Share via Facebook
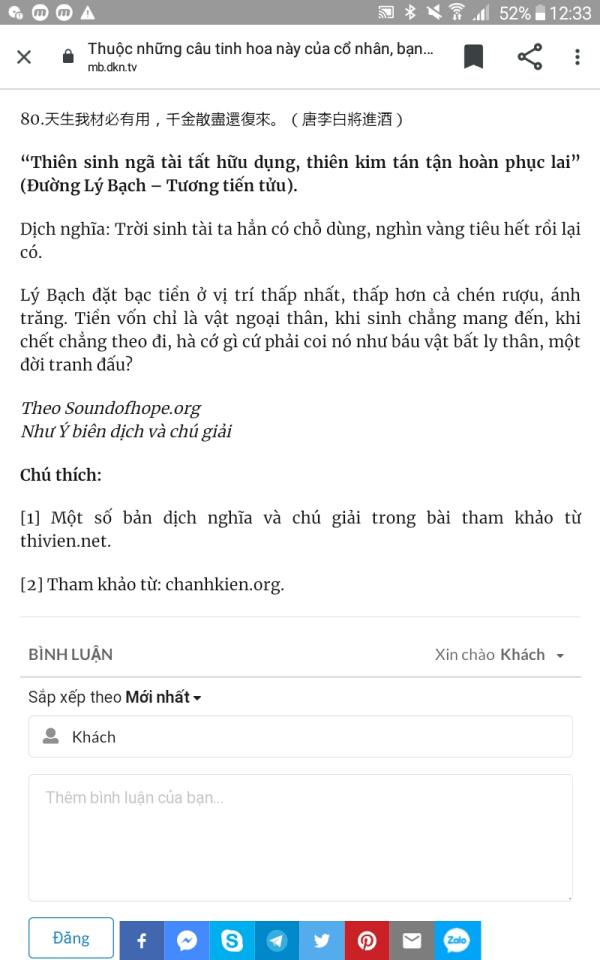The image size is (600, 960). coord(141,940)
